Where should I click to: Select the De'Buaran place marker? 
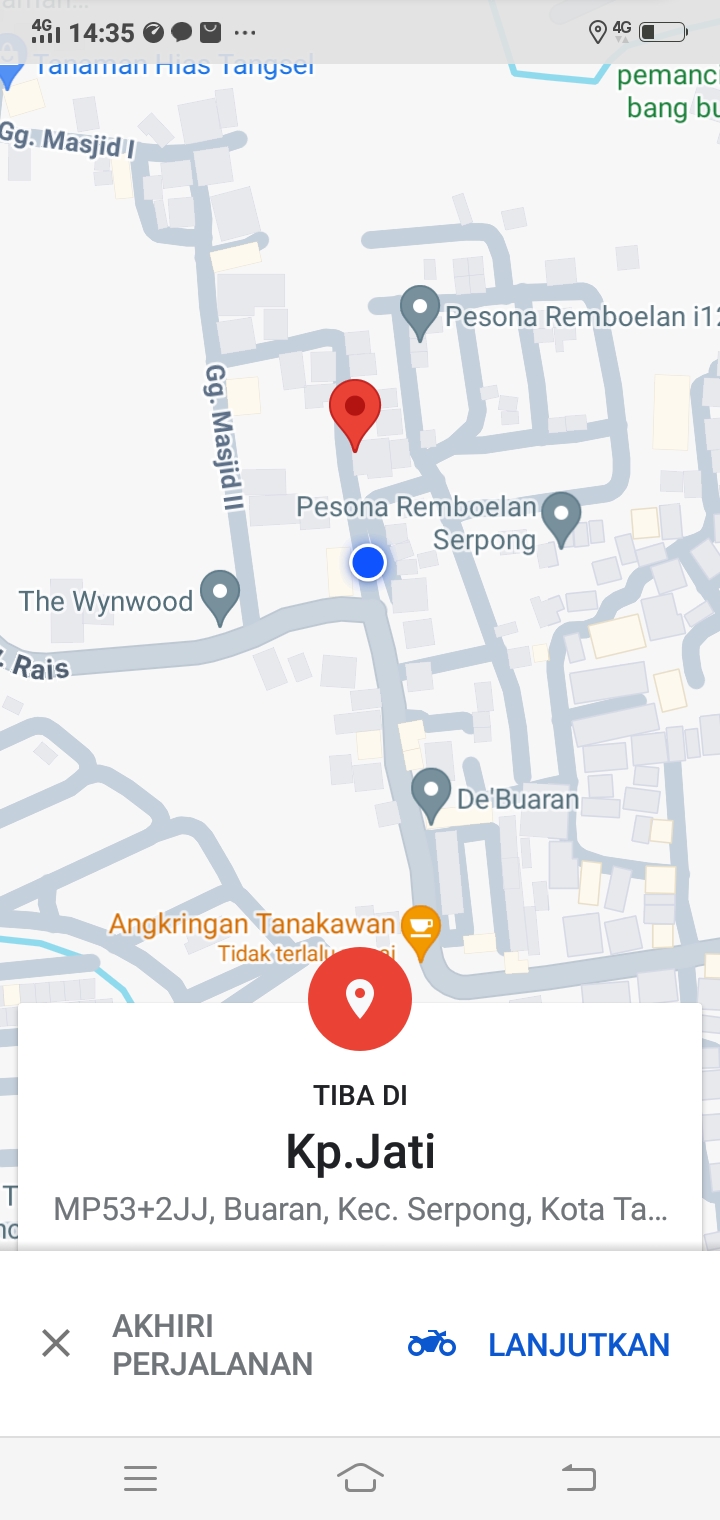click(x=431, y=792)
